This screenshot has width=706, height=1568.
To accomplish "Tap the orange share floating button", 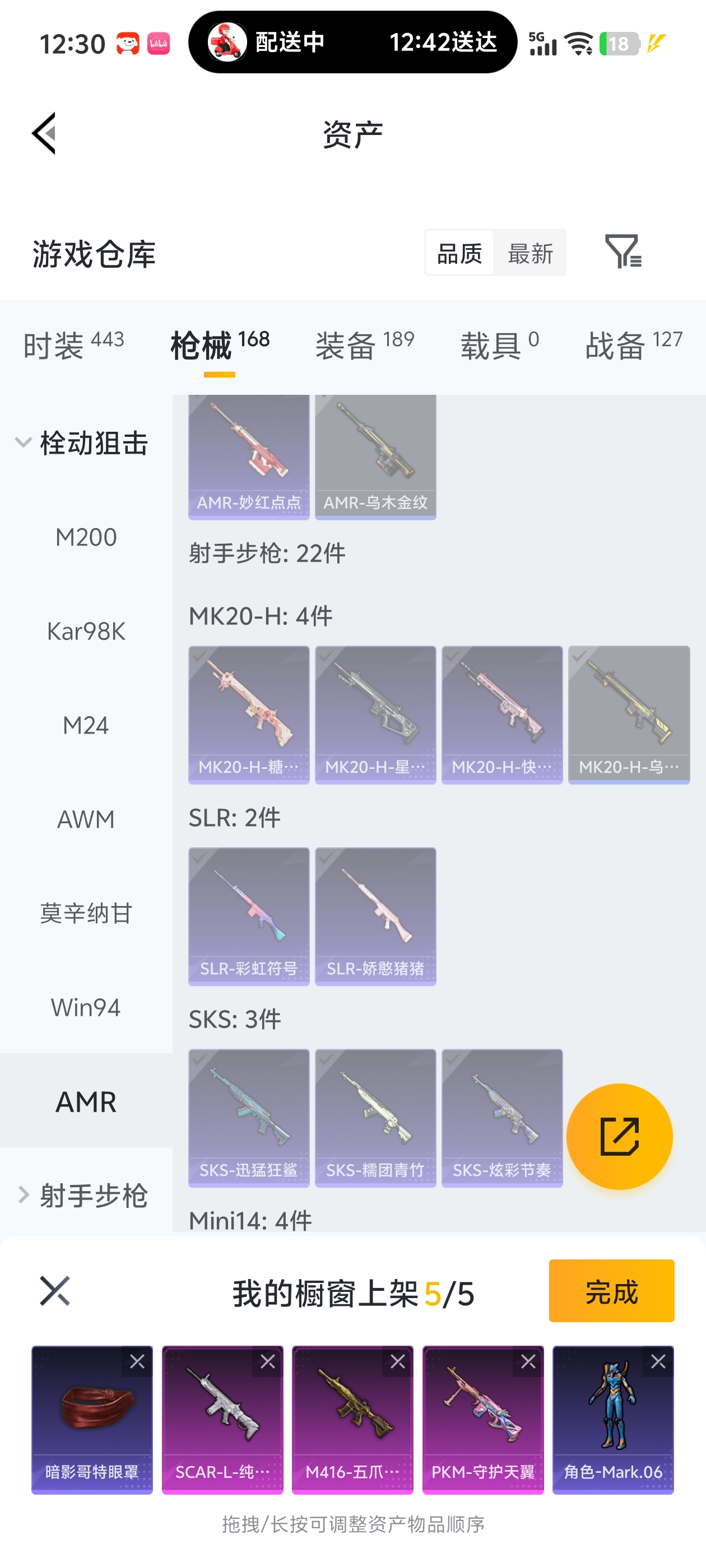I will (x=619, y=1136).
